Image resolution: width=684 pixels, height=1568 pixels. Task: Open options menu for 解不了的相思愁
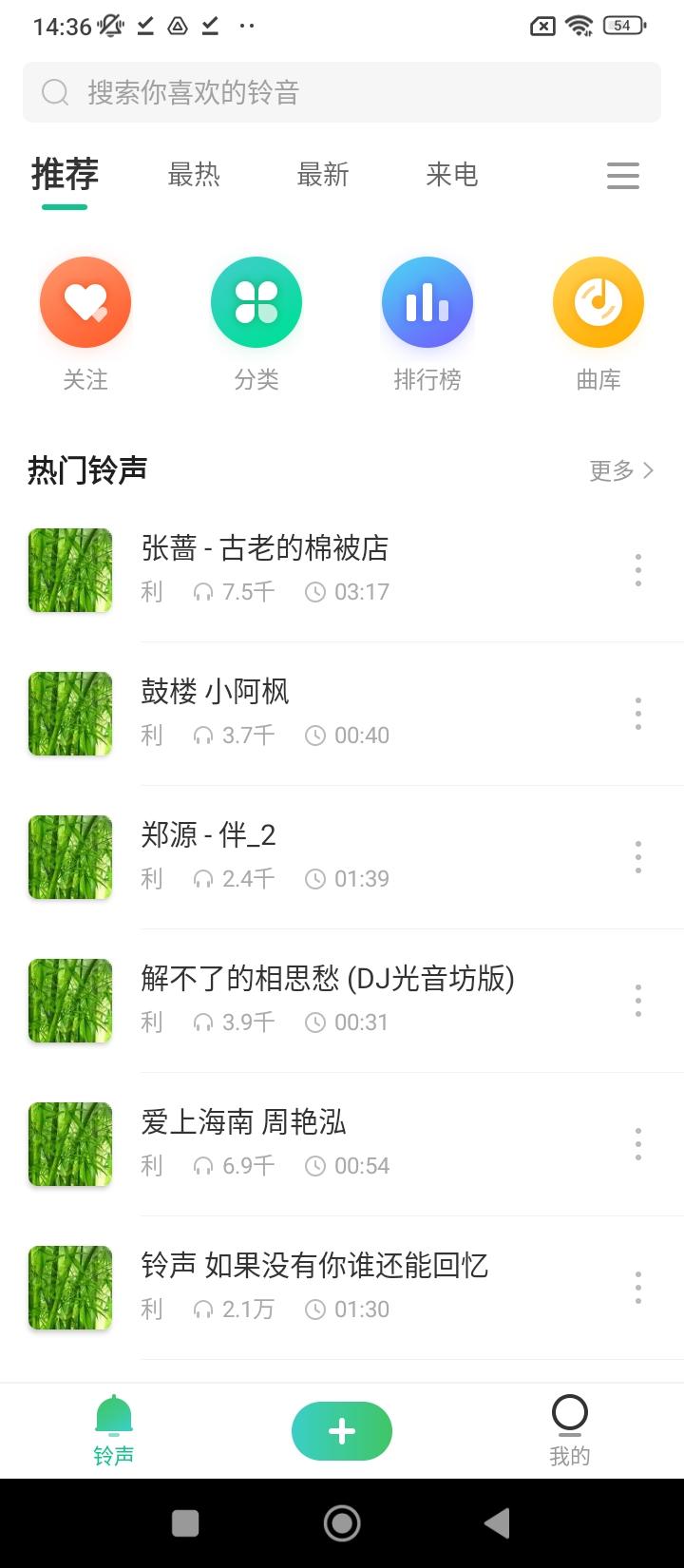click(637, 1000)
